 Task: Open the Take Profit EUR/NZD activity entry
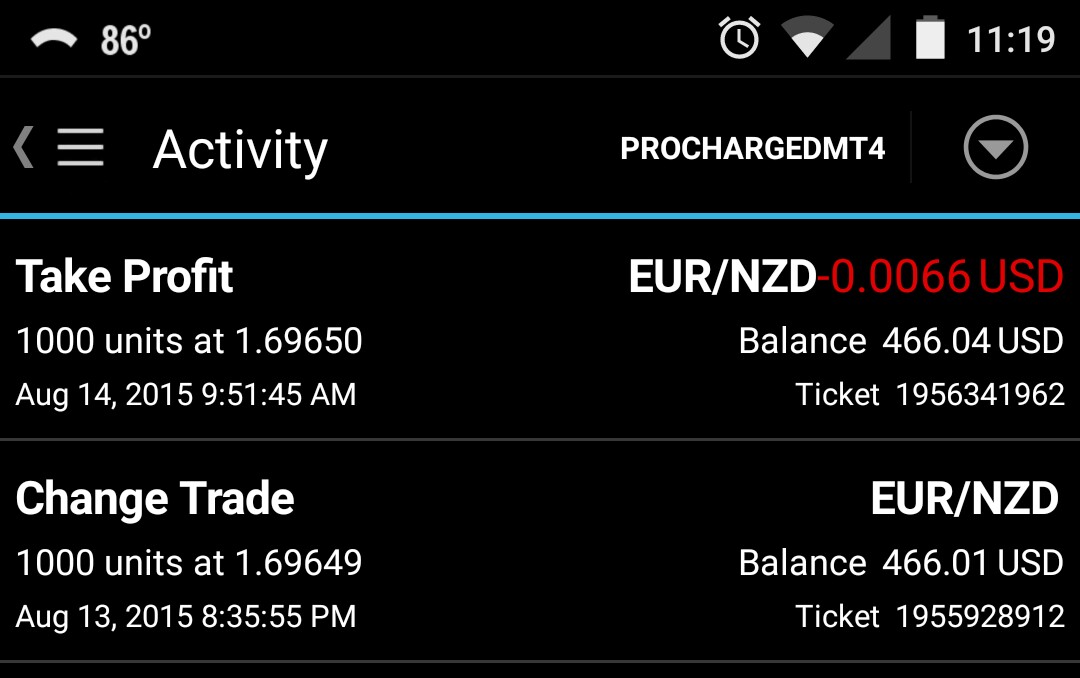[540, 330]
